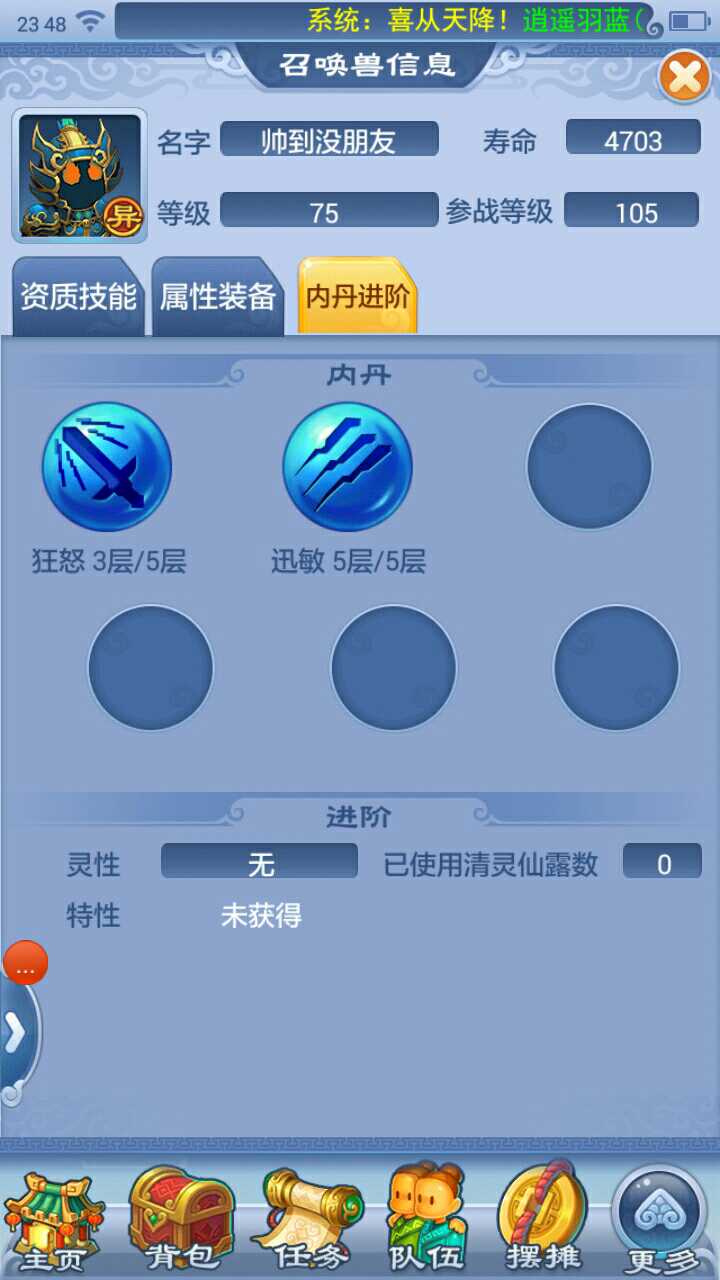Select the 内丹进阶 tab
This screenshot has width=720, height=1280.
(357, 297)
